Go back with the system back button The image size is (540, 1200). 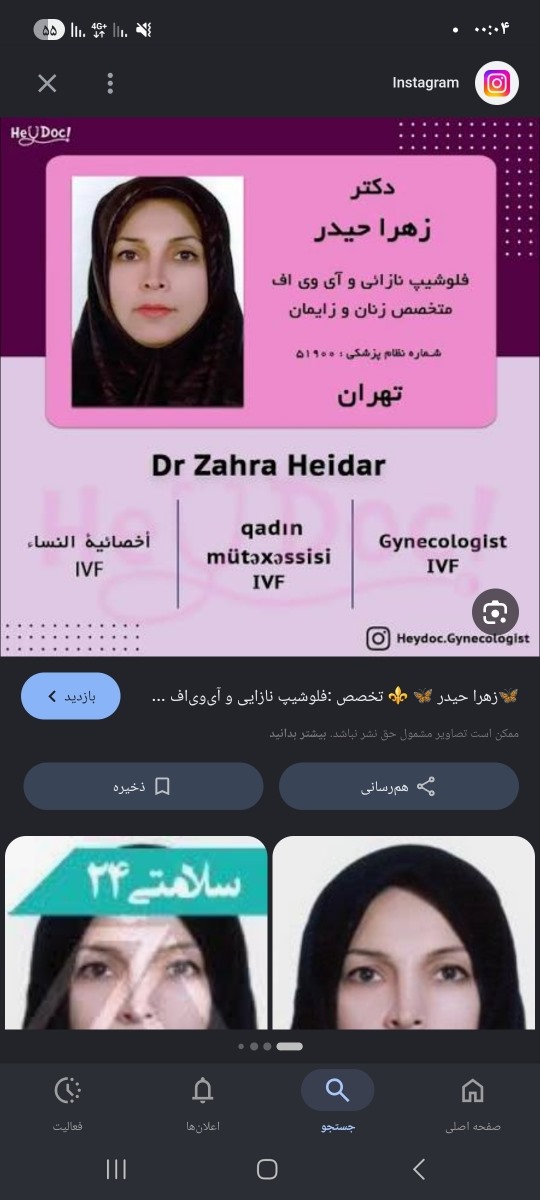[x=419, y=1169]
